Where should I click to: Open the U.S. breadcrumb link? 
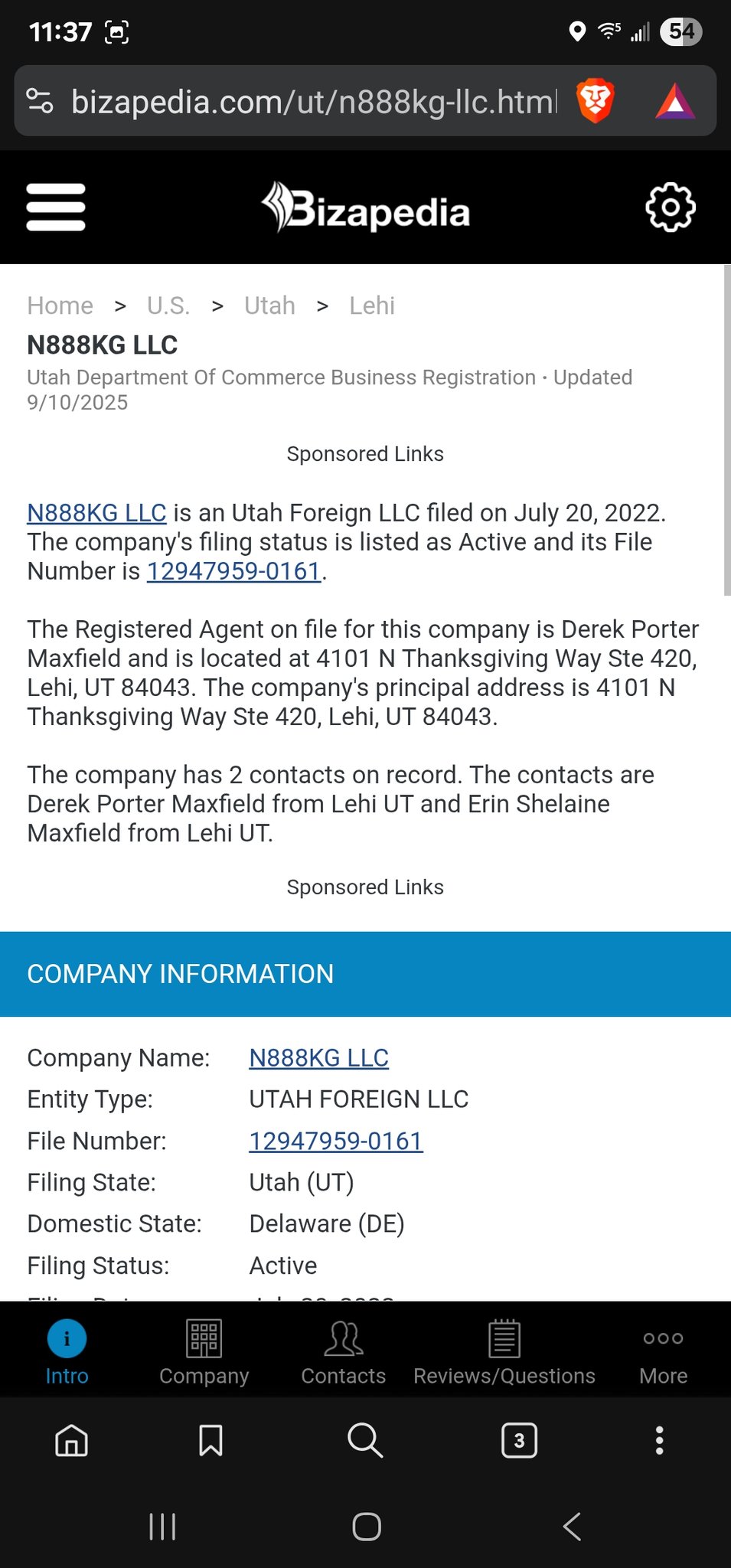[x=168, y=305]
